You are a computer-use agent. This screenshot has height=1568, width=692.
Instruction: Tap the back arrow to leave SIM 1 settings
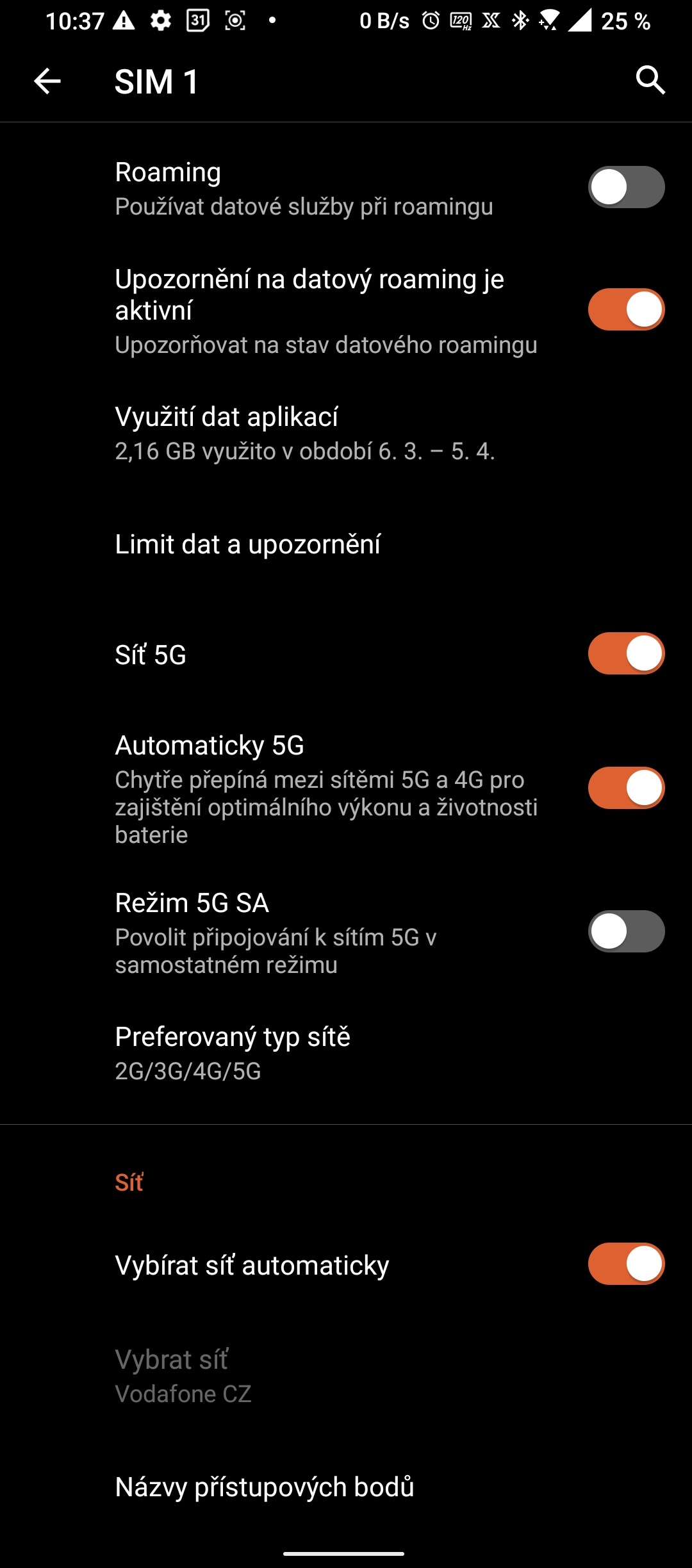[46, 81]
